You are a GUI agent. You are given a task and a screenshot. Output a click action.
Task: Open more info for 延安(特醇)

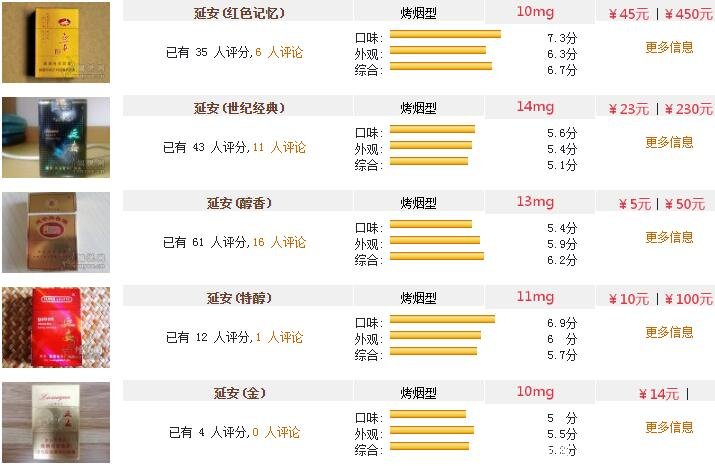click(668, 332)
